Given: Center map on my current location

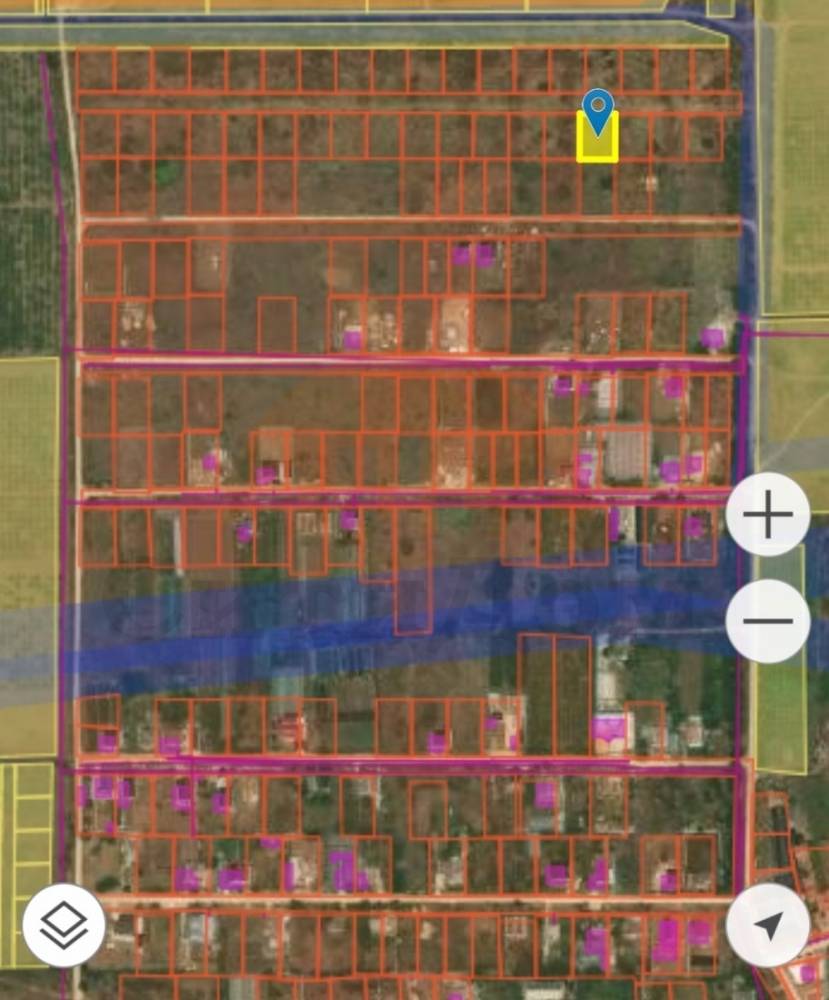Looking at the screenshot, I should pyautogui.click(x=768, y=925).
